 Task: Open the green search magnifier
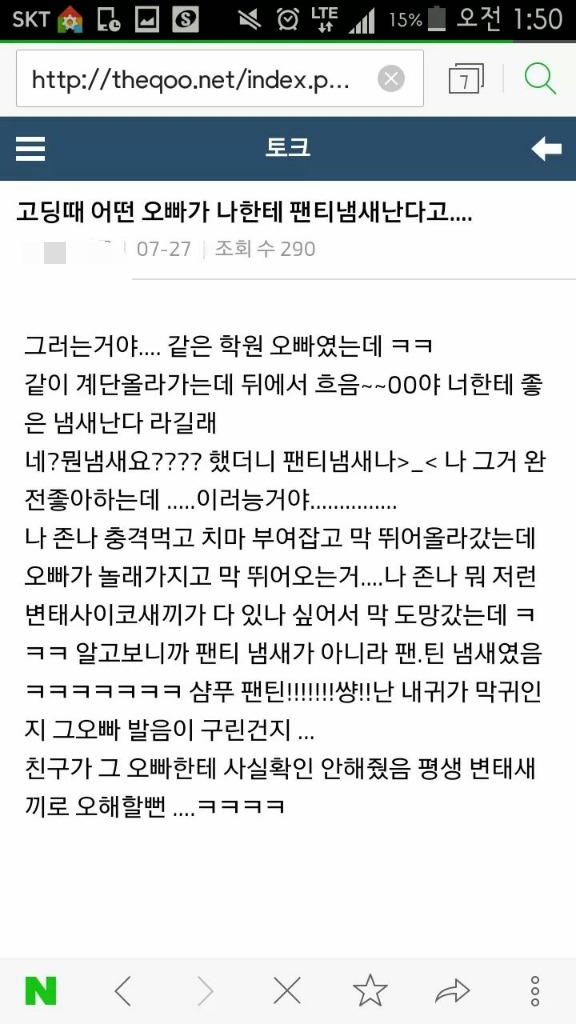540,78
